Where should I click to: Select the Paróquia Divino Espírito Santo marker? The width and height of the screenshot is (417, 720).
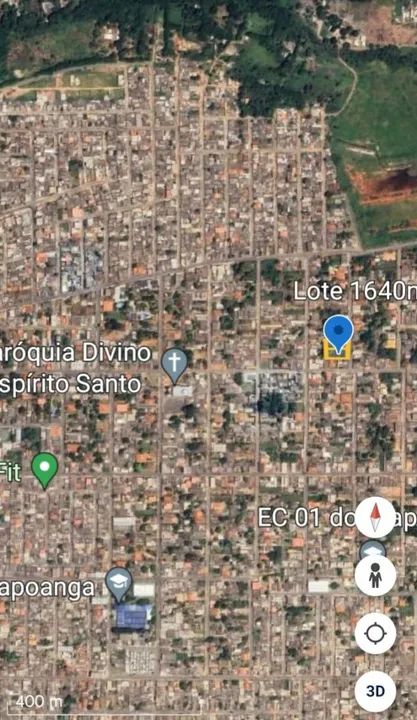coord(175,366)
